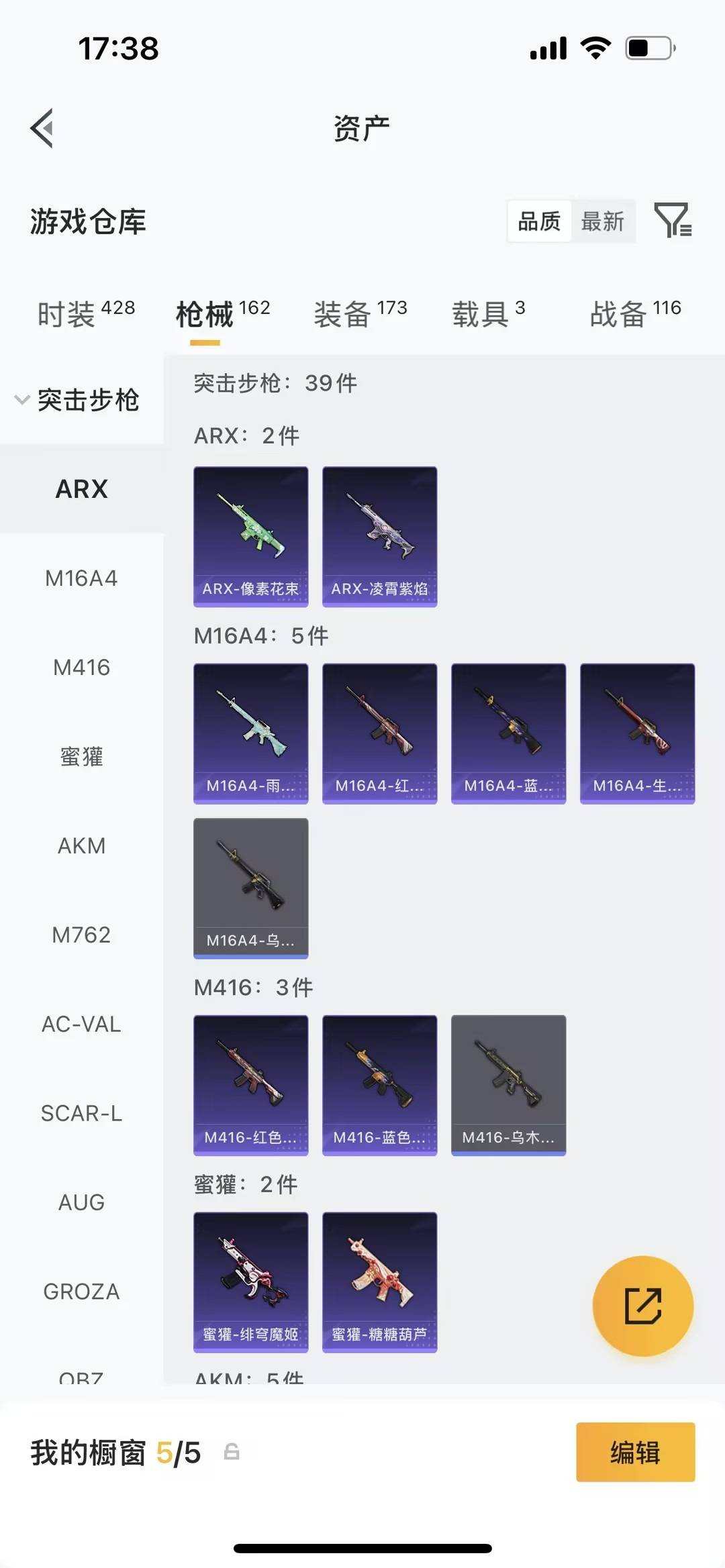The width and height of the screenshot is (725, 1568).
Task: Sort items by 最新
Action: coord(602,221)
